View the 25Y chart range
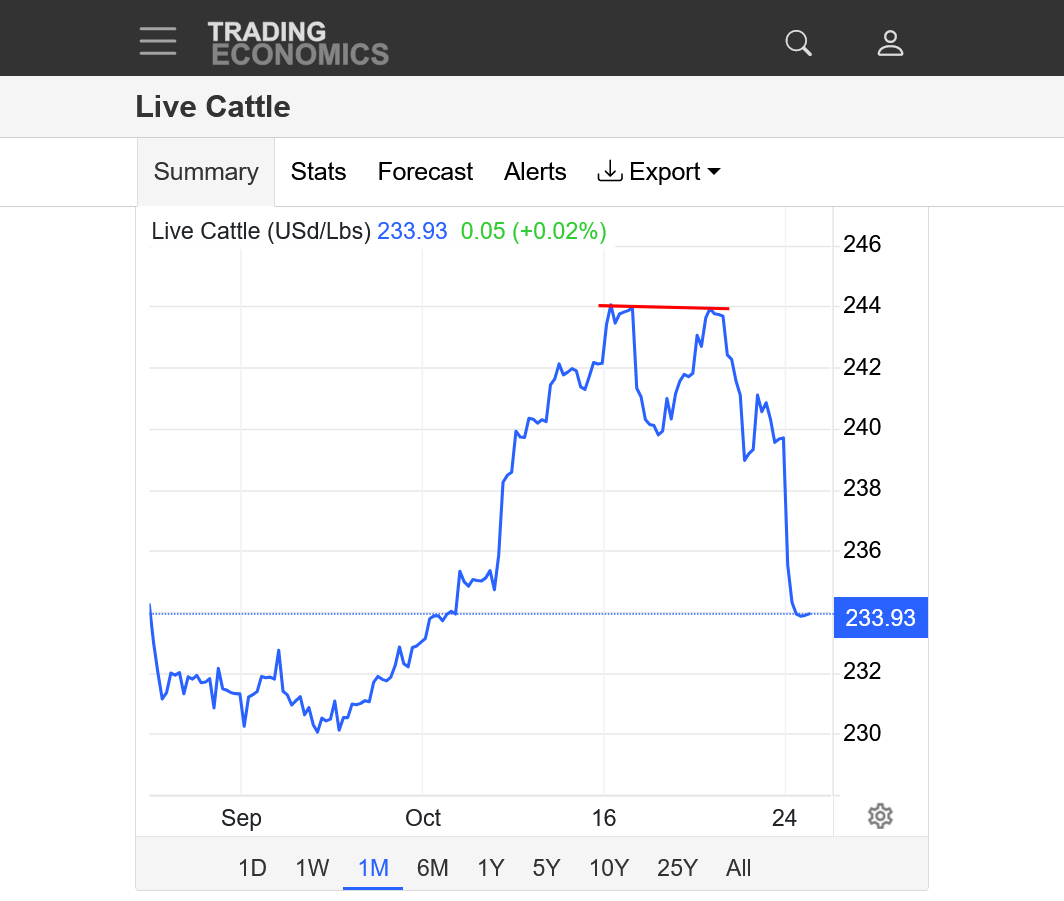The width and height of the screenshot is (1064, 901). [x=677, y=867]
